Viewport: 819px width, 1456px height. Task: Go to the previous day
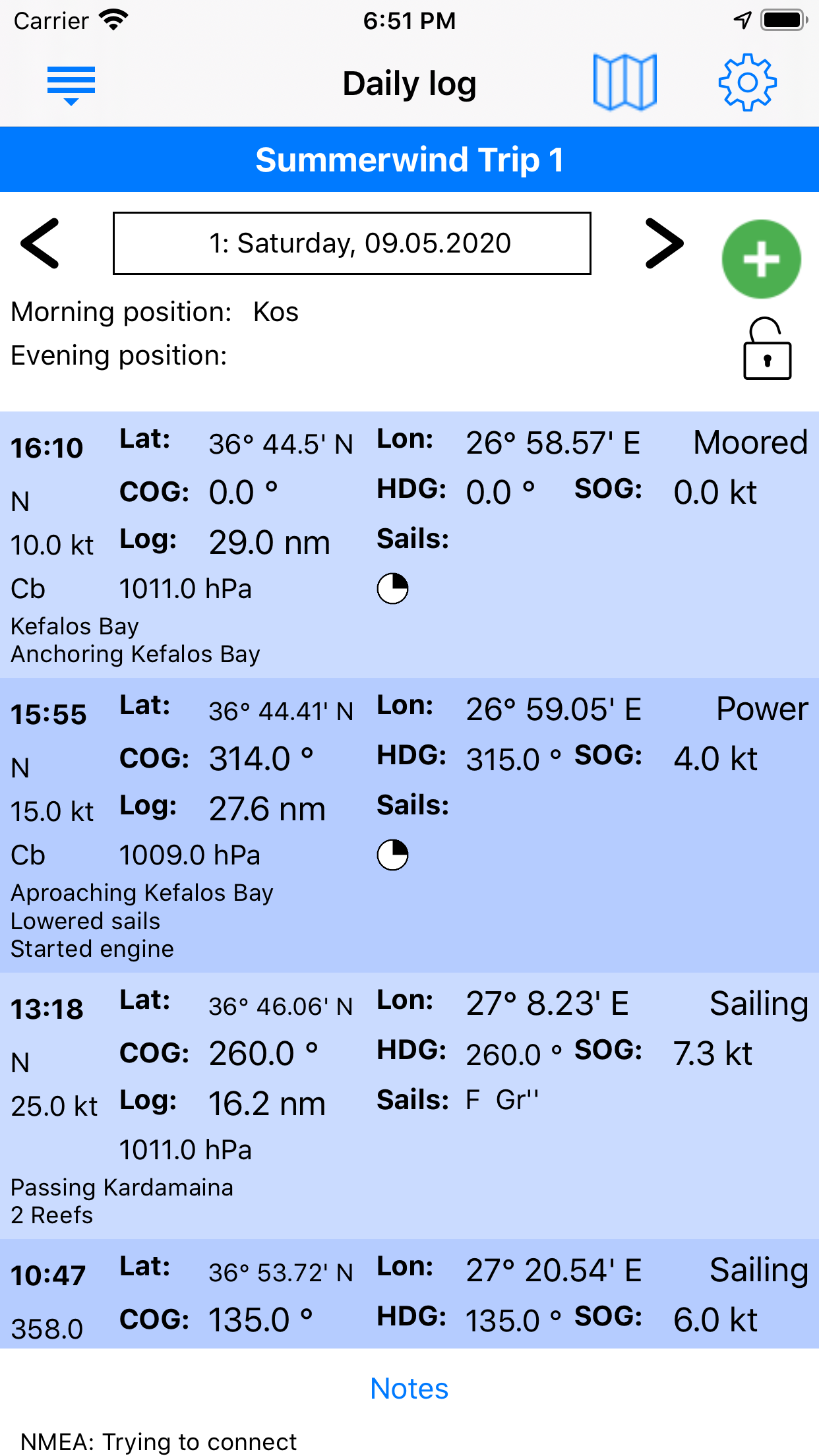pos(40,243)
